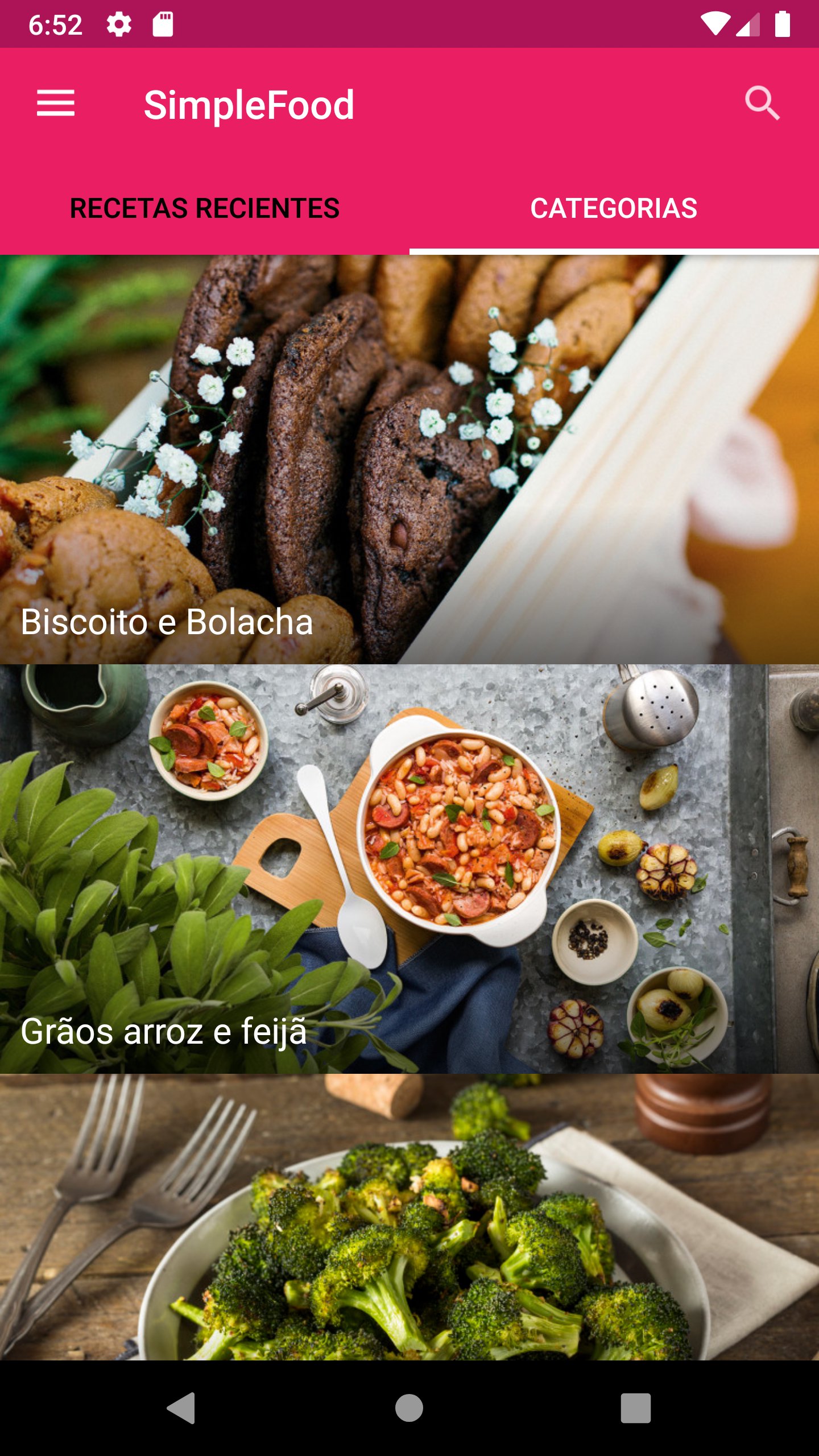Image resolution: width=819 pixels, height=1456 pixels.
Task: Select the CATEGORIAS tab
Action: 614,207
